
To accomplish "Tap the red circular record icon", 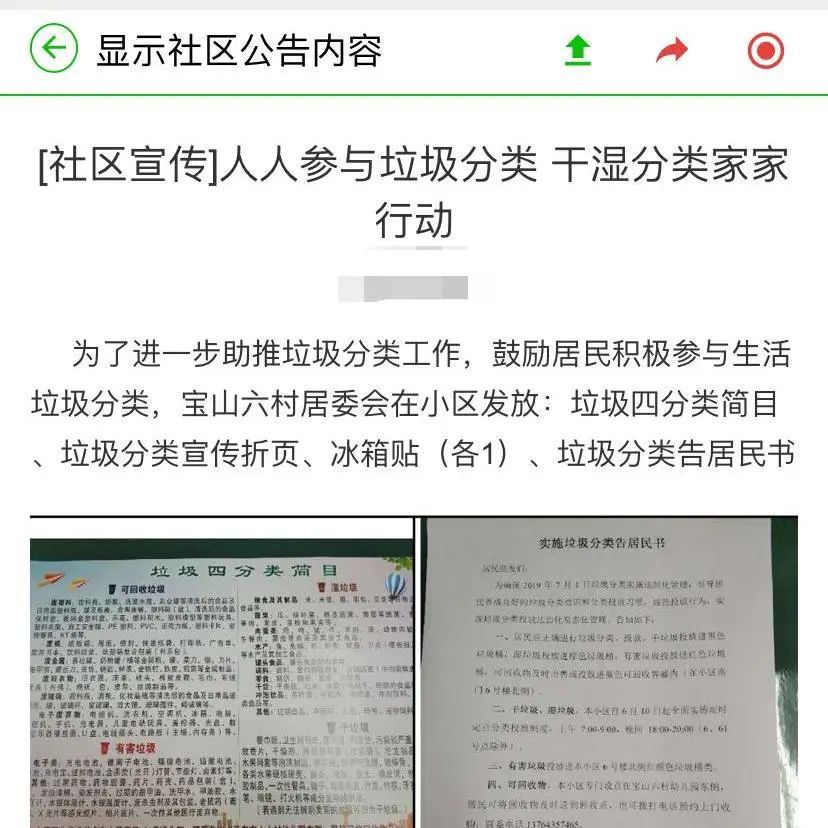I will (766, 50).
